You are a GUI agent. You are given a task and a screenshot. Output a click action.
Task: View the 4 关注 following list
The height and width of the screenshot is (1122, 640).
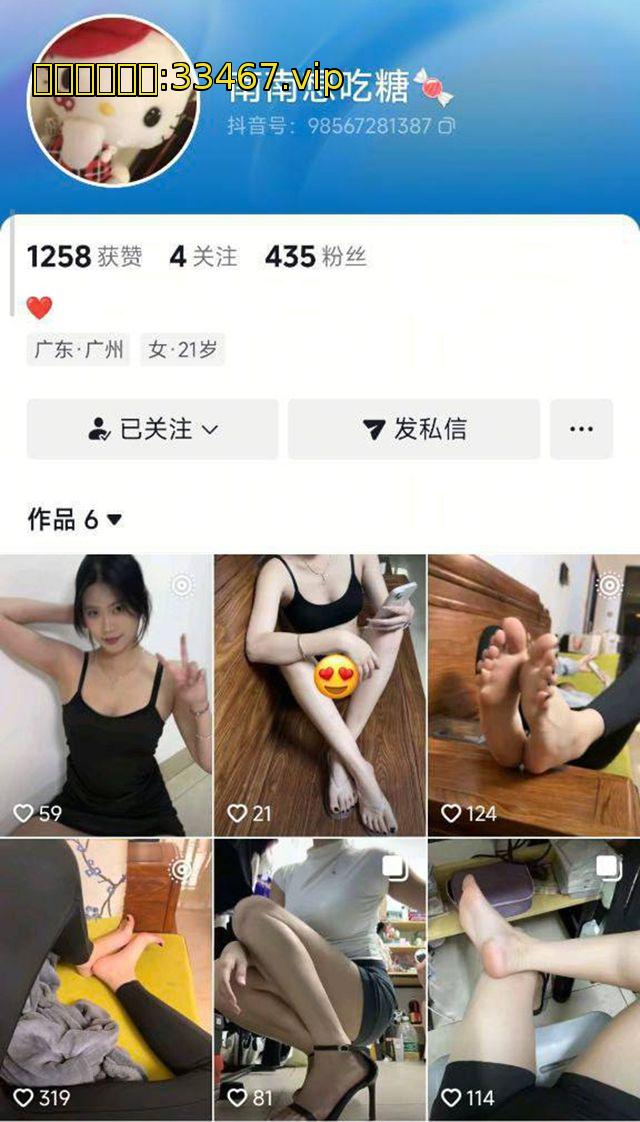coord(203,257)
